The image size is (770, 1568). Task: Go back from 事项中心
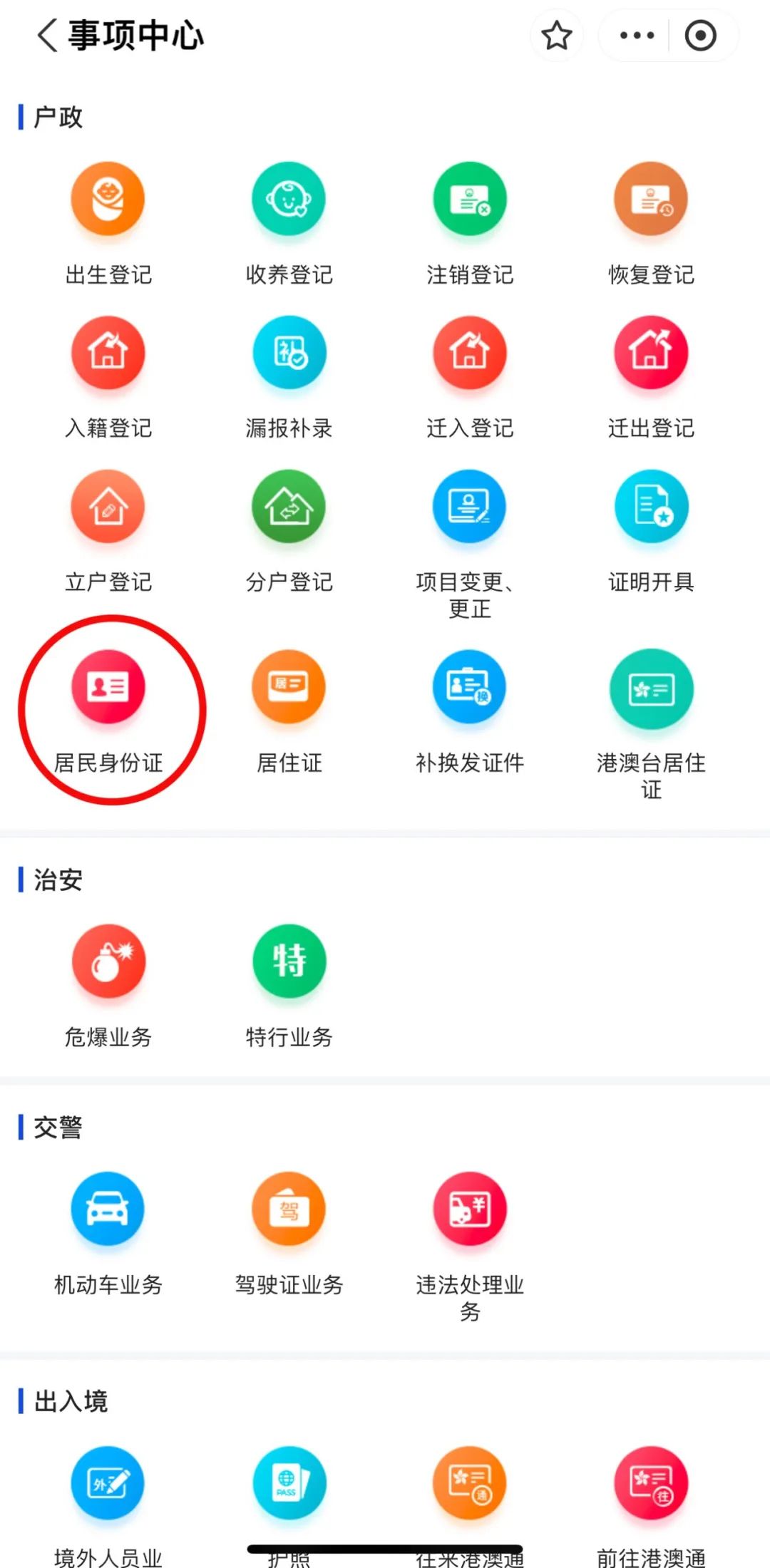47,36
